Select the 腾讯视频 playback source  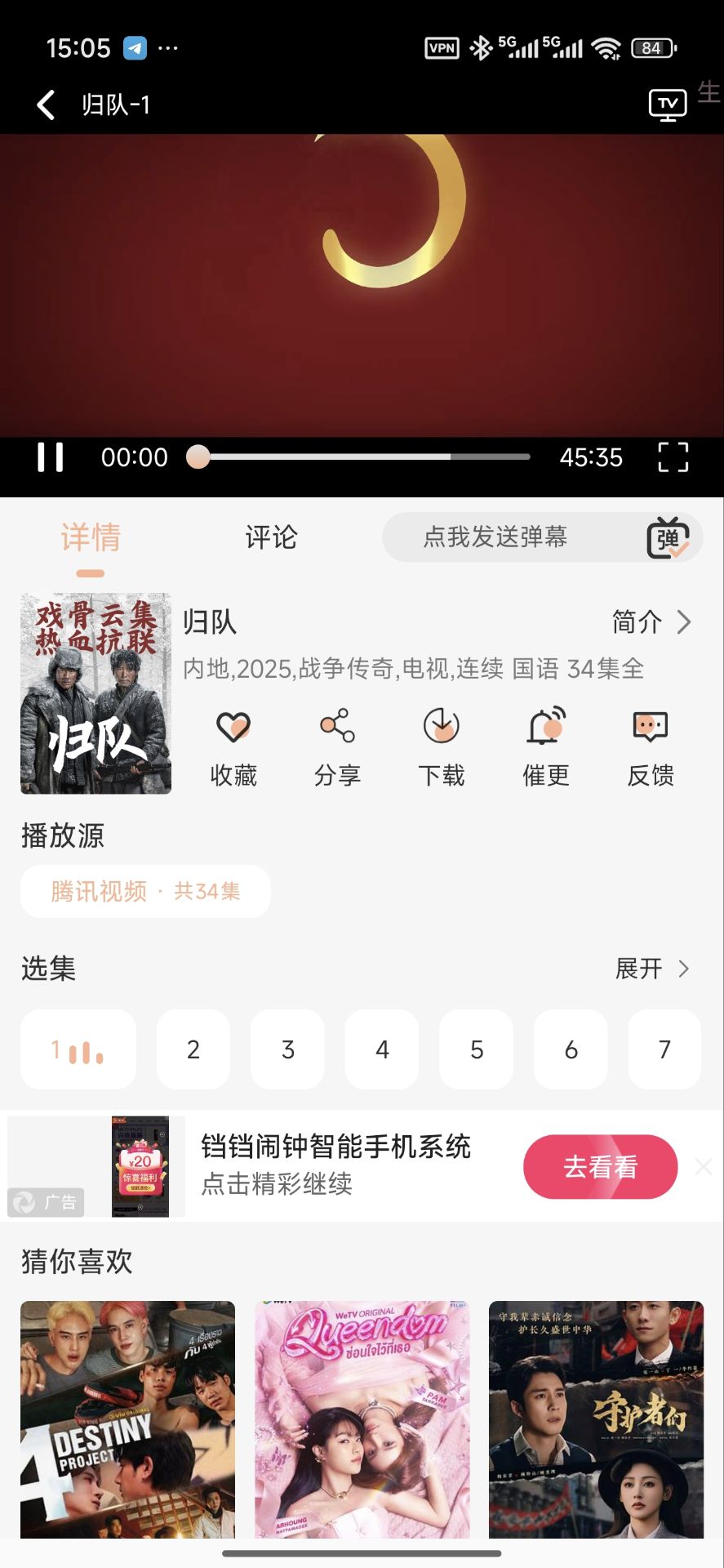coord(144,891)
